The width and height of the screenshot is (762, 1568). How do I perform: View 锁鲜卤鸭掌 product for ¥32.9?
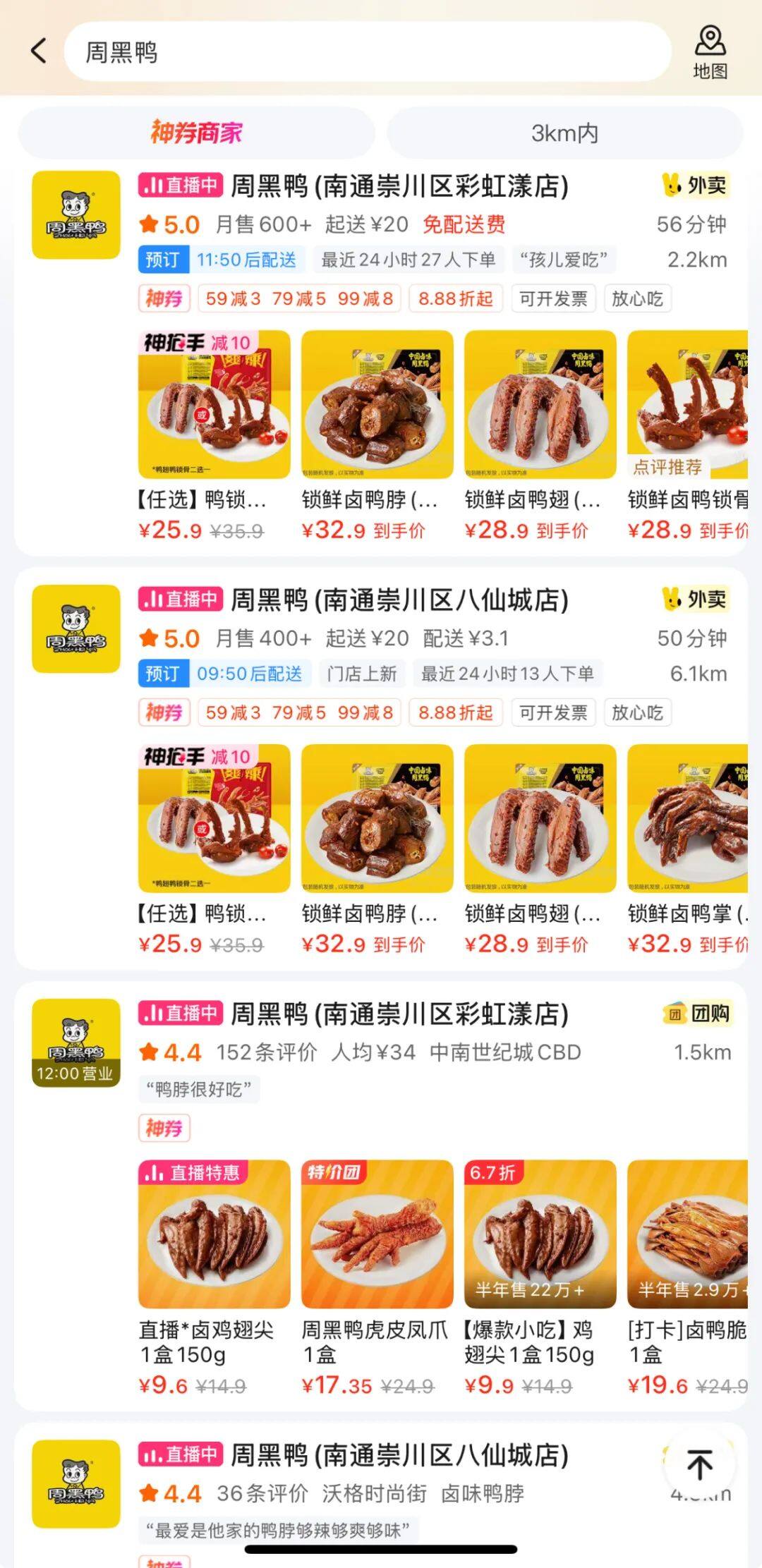(687, 820)
